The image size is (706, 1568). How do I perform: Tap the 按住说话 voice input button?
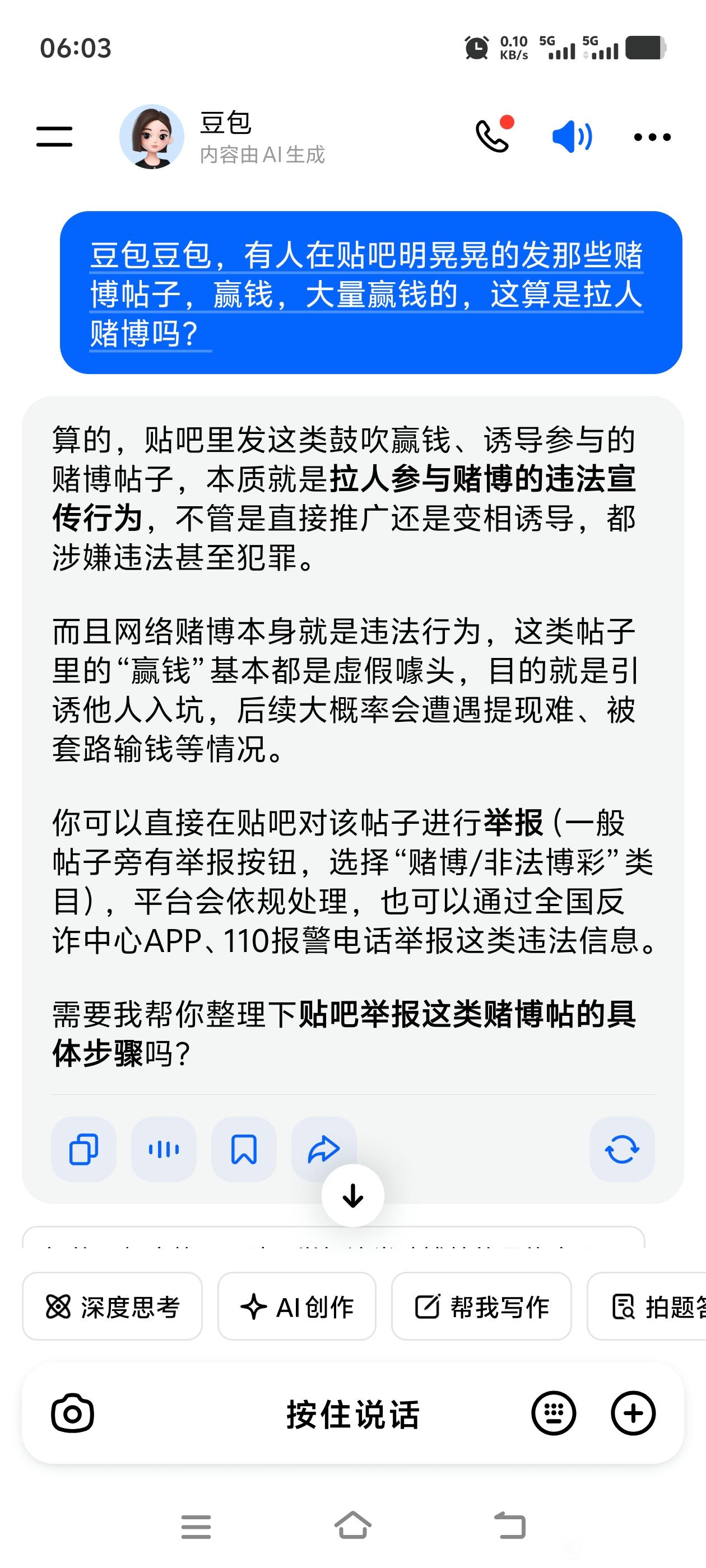352,1413
